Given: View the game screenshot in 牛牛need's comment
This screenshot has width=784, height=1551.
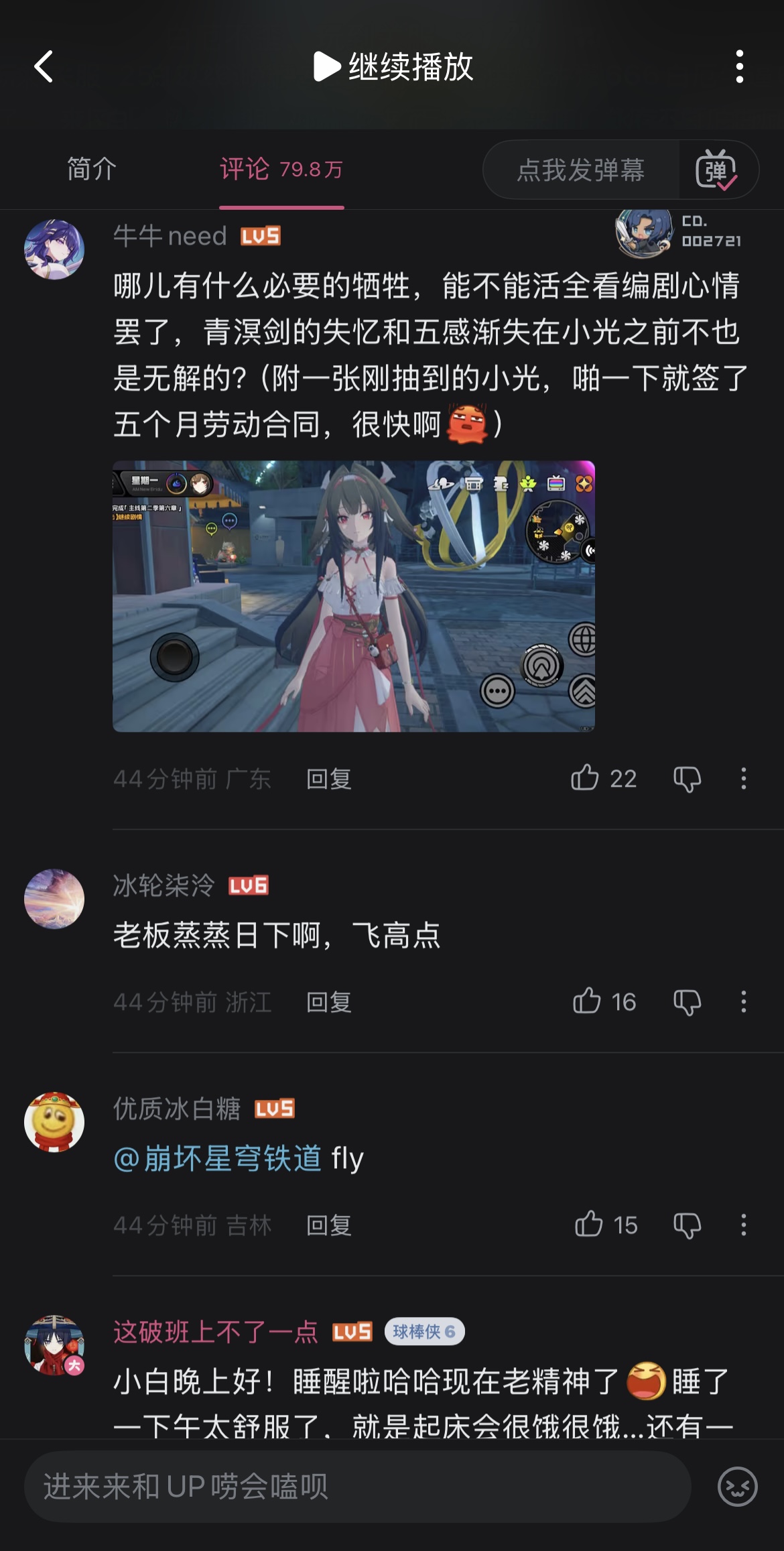Looking at the screenshot, I should (x=353, y=596).
